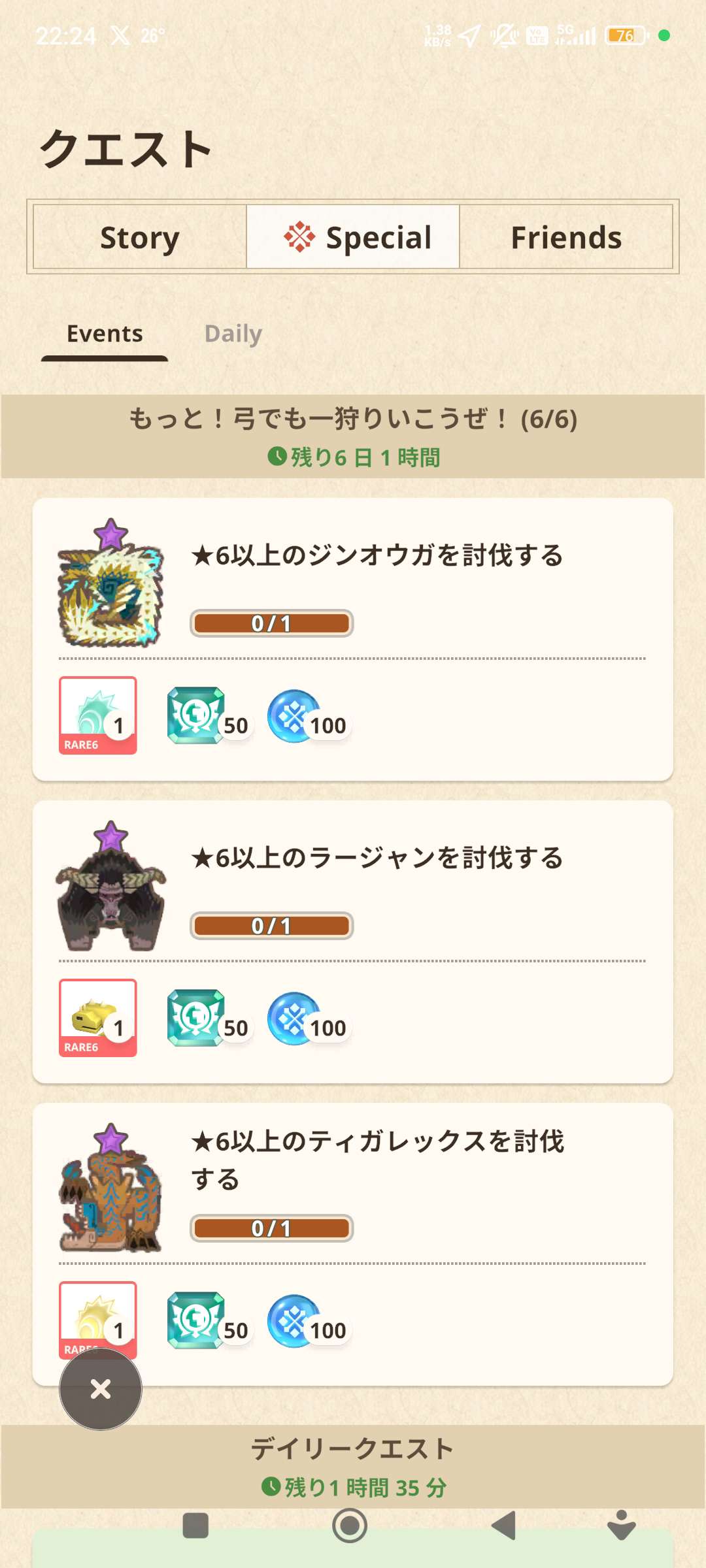Open recent apps with the square button
The height and width of the screenshot is (1568, 706).
195,1526
